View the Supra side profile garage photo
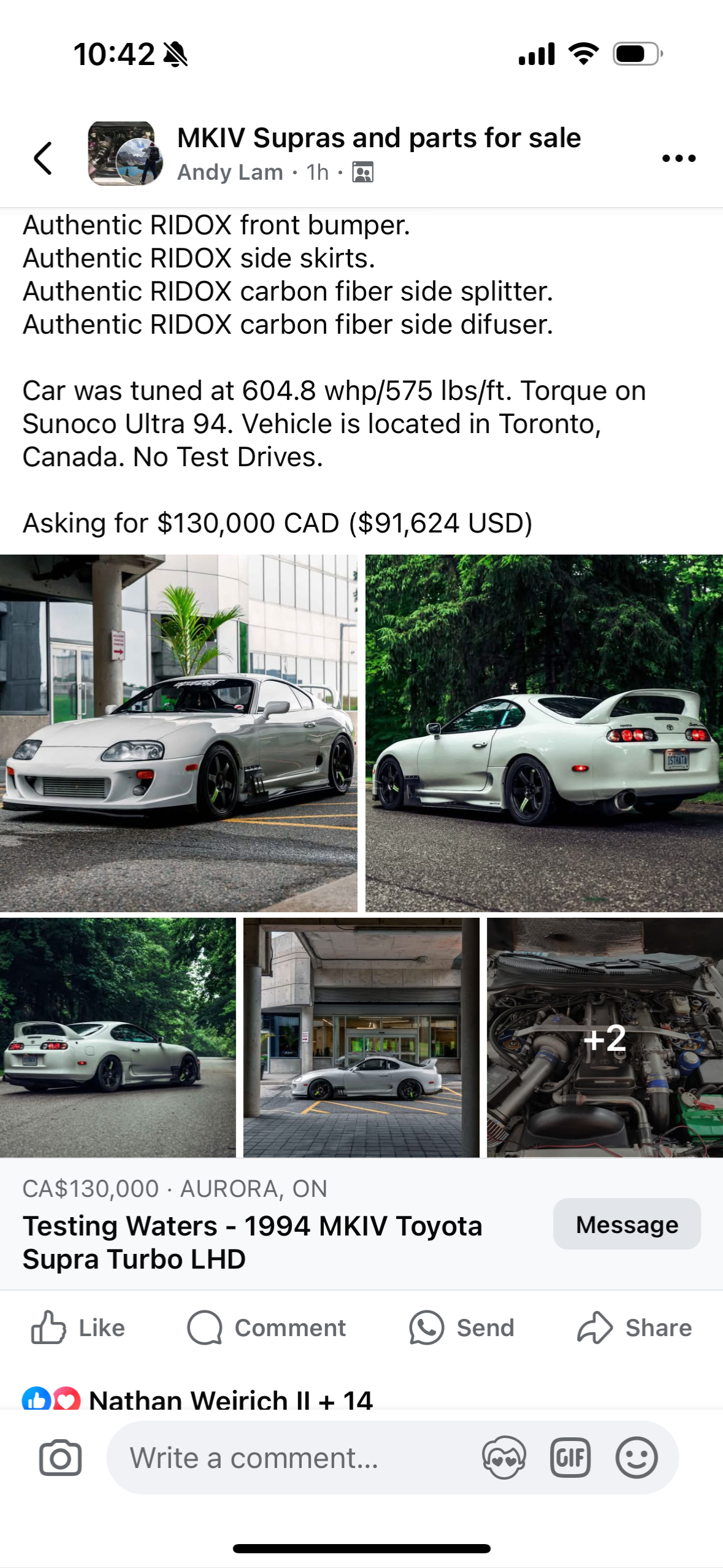The width and height of the screenshot is (723, 1568). 361,1037
